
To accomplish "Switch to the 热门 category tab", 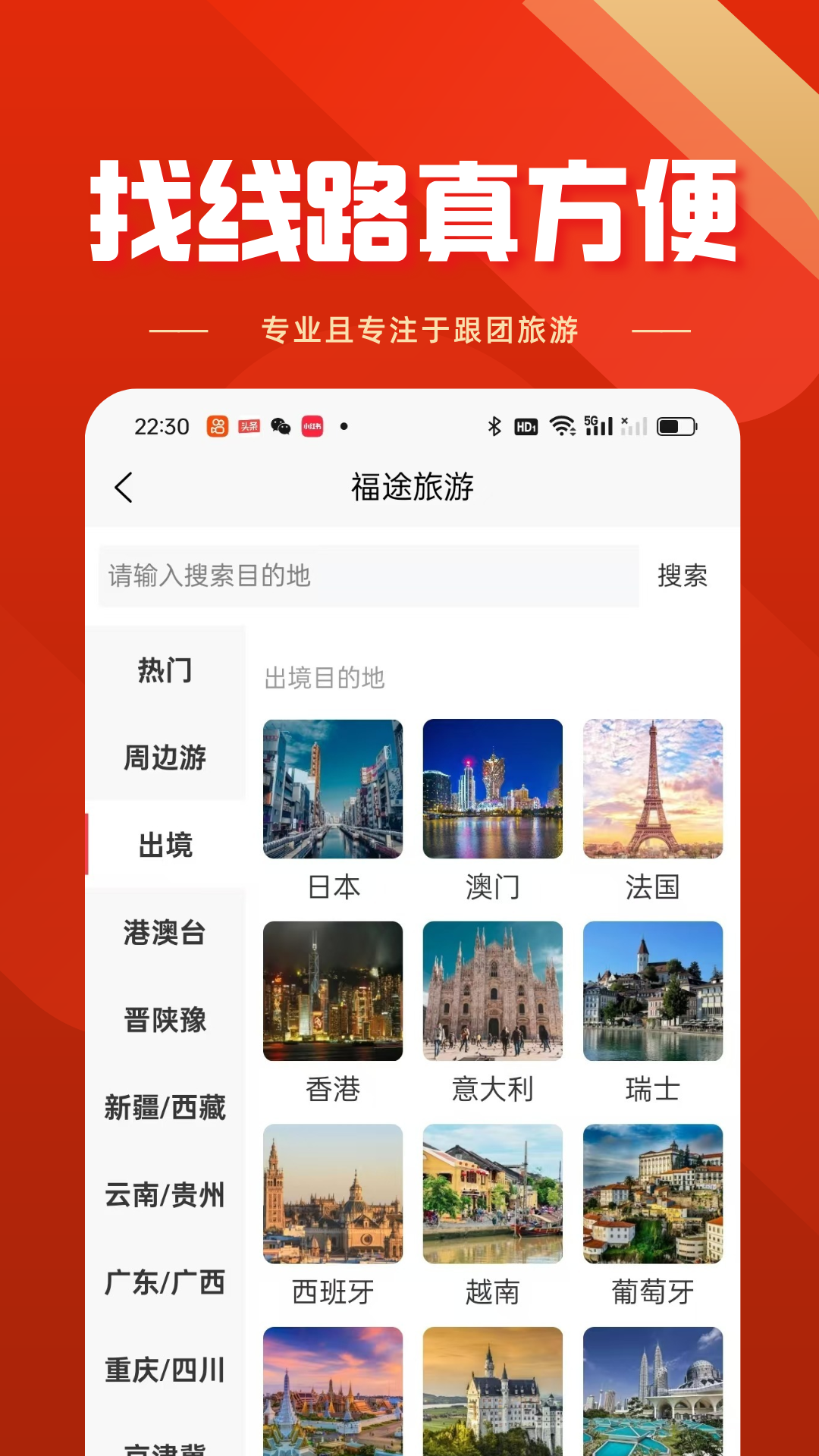I will coord(167,671).
